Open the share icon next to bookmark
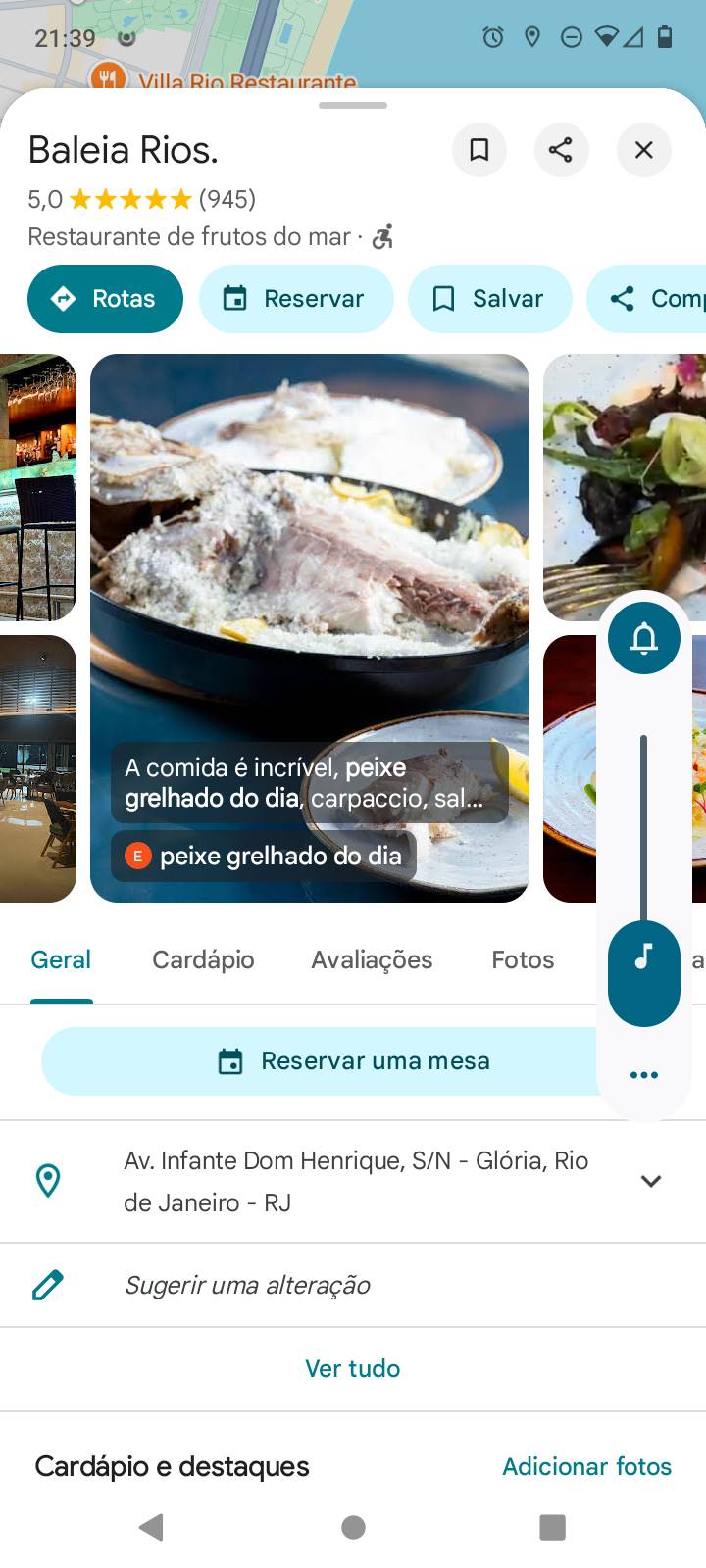706x1568 pixels. (562, 150)
